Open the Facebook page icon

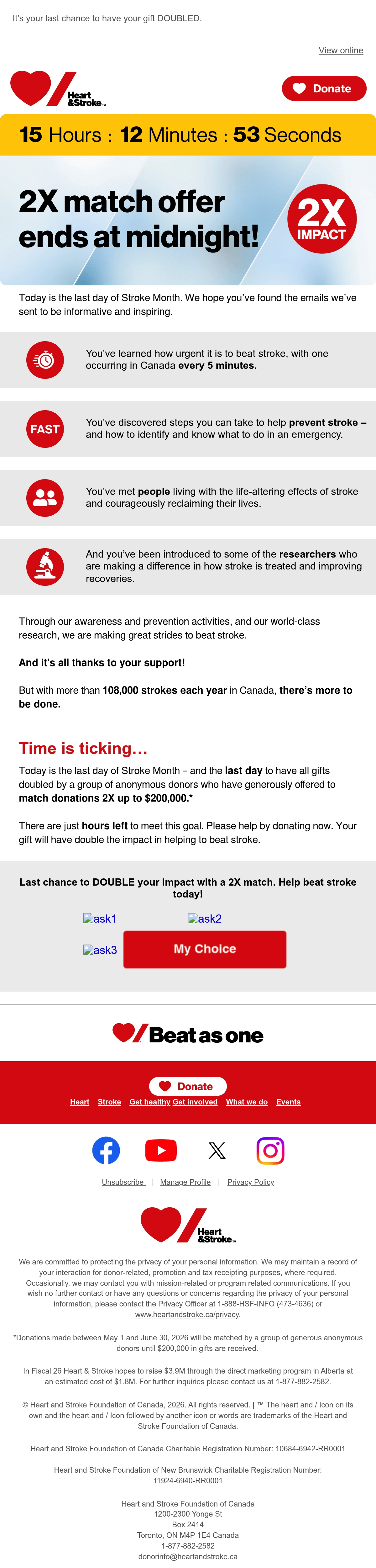pyautogui.click(x=106, y=1150)
